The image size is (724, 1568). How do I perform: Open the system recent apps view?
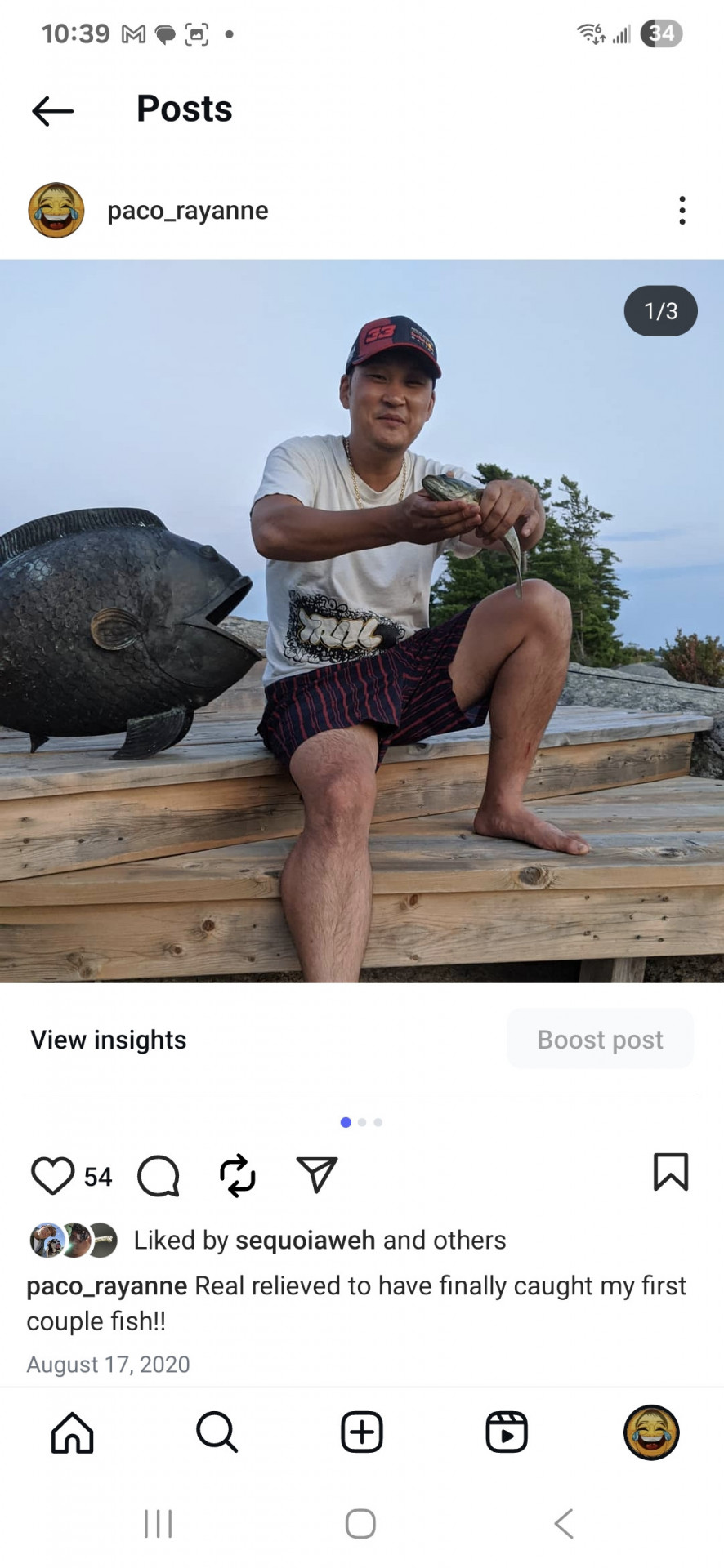point(159,1524)
